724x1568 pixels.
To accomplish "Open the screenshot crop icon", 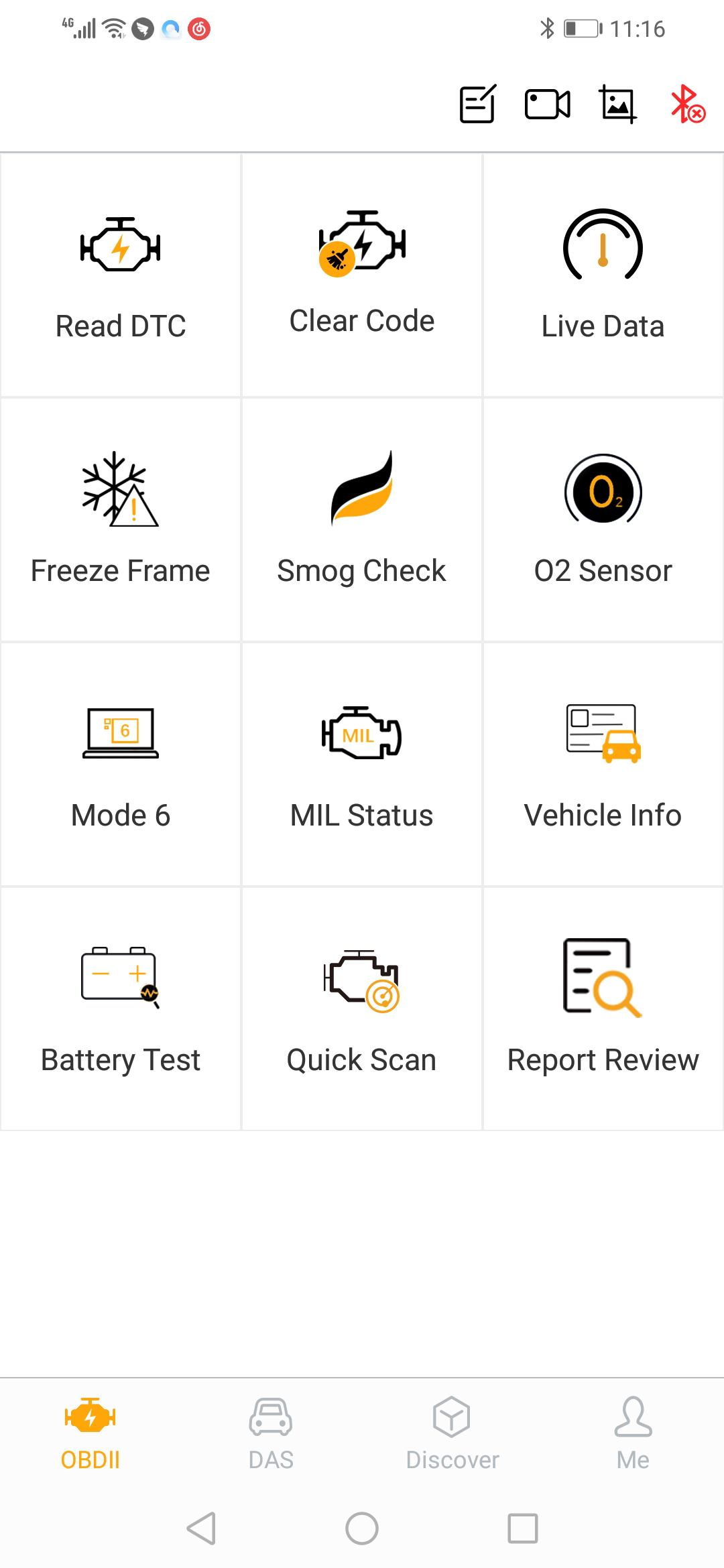I will point(617,105).
